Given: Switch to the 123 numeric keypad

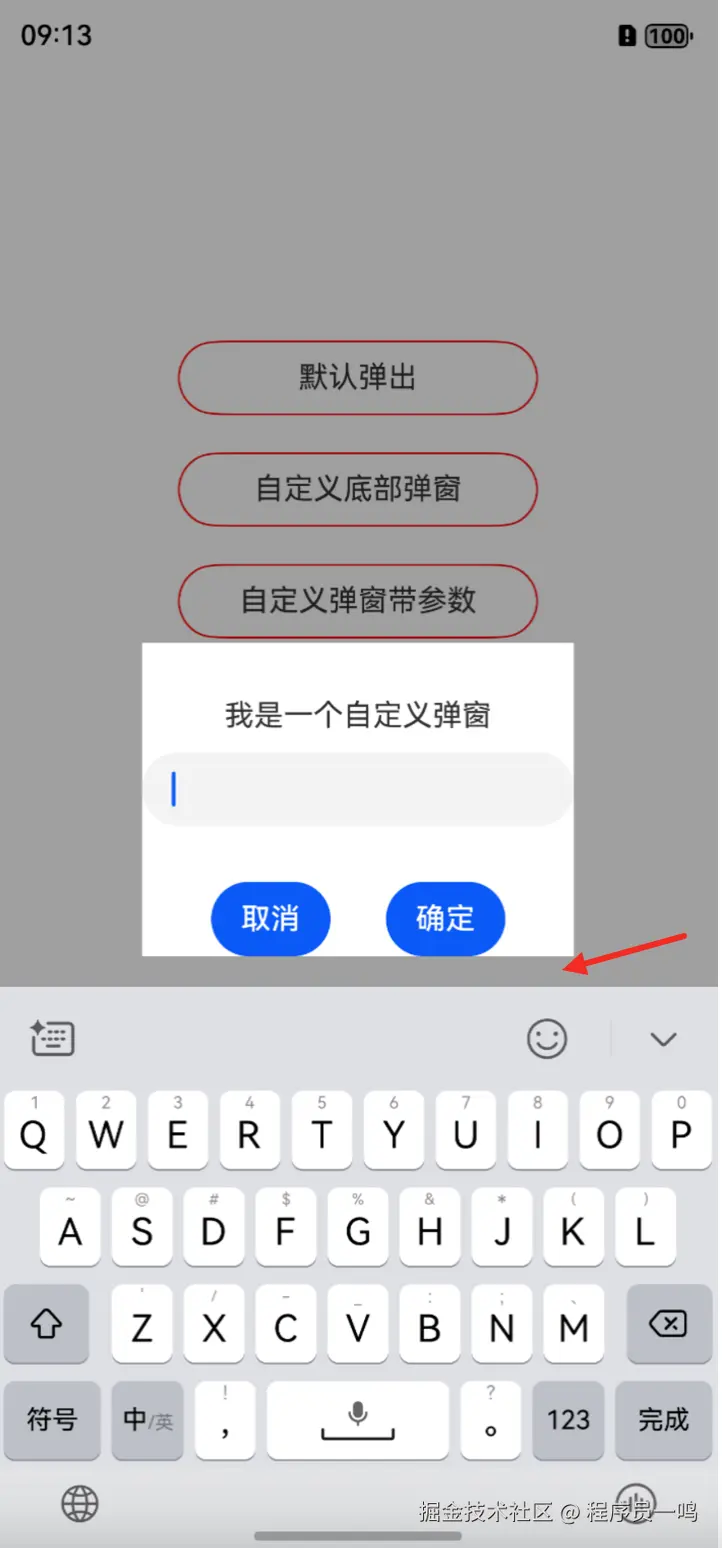Looking at the screenshot, I should (x=568, y=1420).
